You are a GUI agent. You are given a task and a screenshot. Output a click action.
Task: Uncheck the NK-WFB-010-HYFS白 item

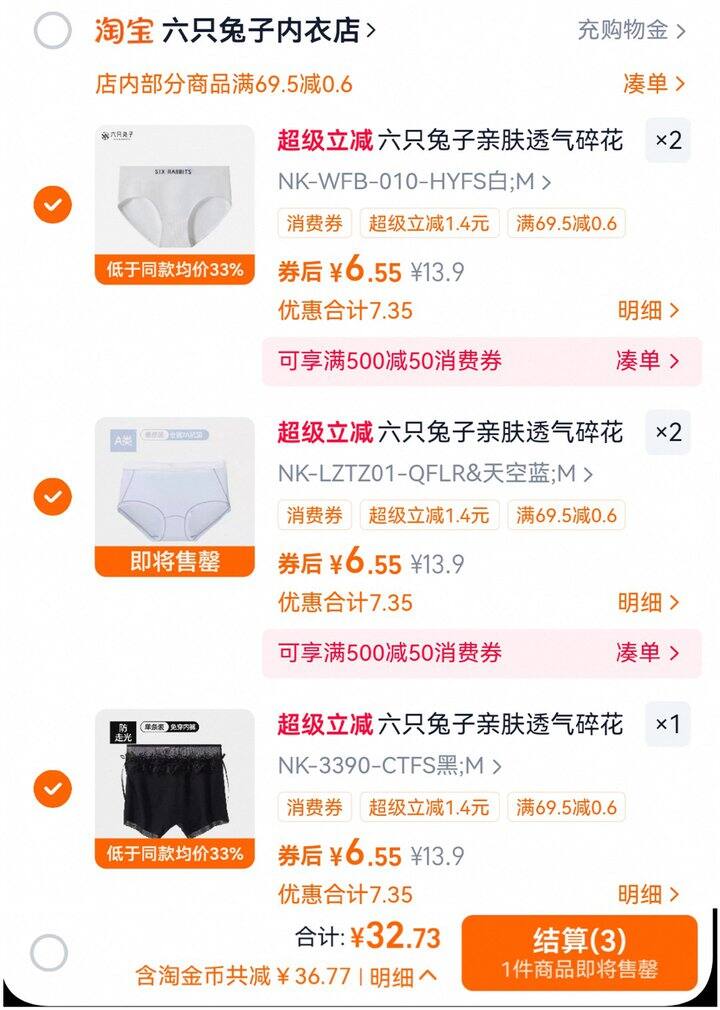pos(53,205)
